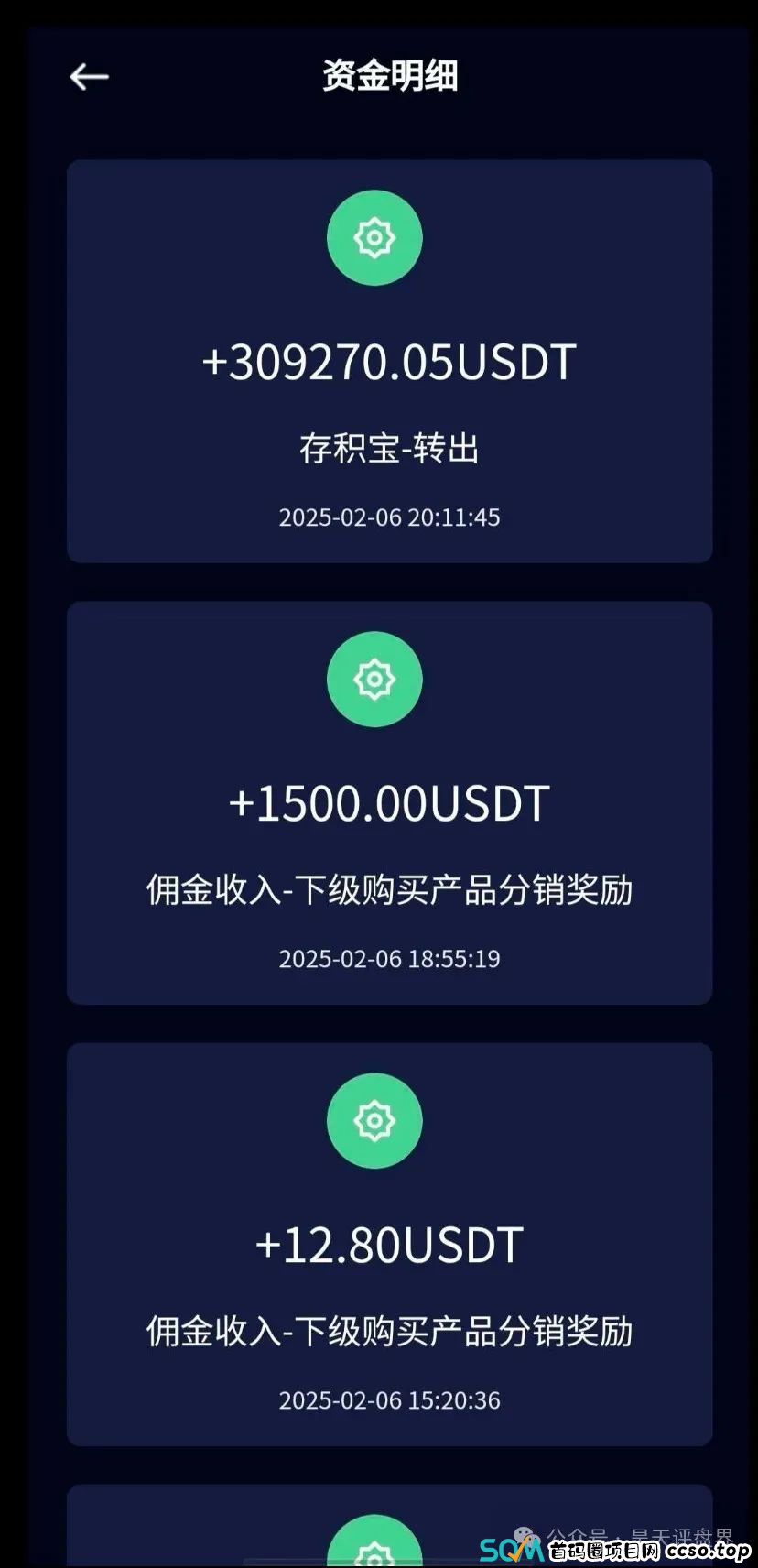Viewport: 758px width, 1568px height.
Task: Select the coin icon on the 1500 USDT card
Action: 374,680
